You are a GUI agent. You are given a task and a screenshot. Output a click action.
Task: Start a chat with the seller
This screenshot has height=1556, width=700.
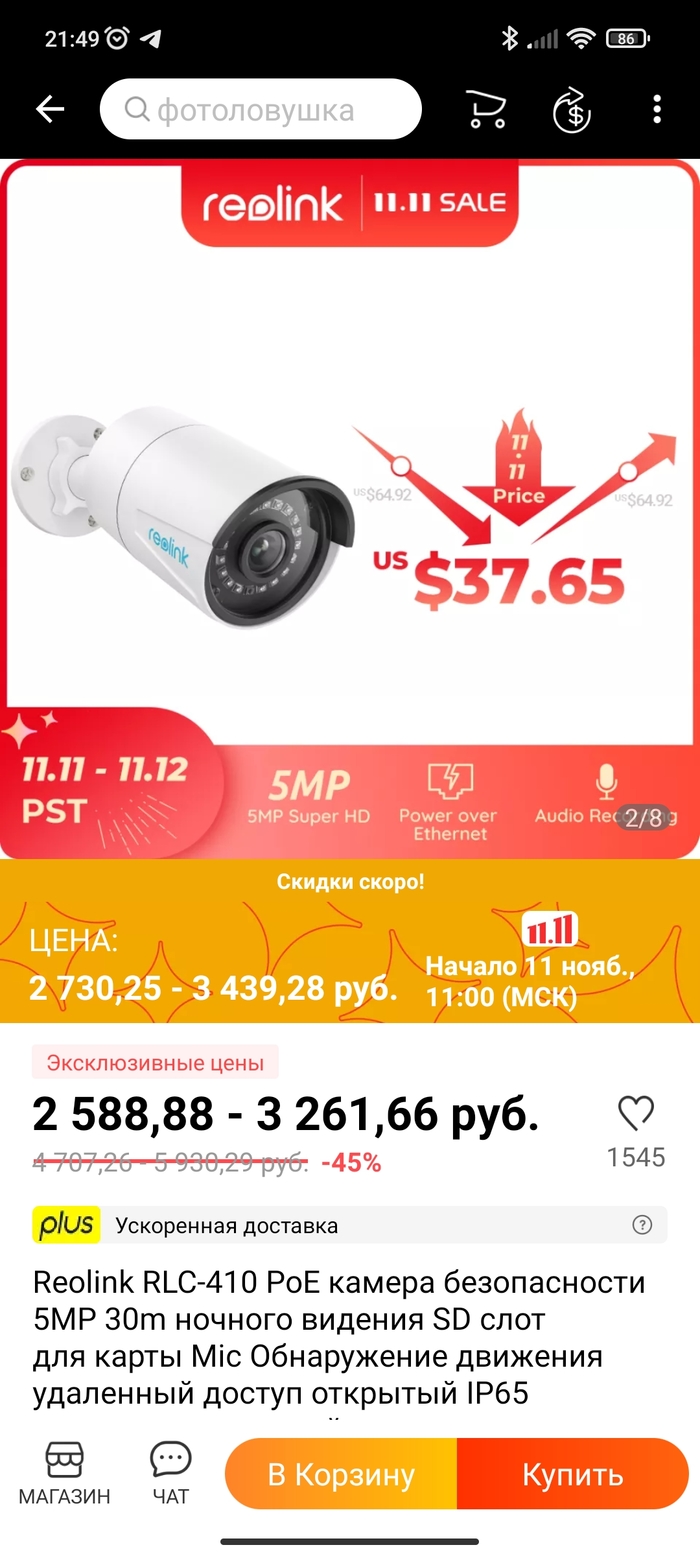coord(171,1475)
